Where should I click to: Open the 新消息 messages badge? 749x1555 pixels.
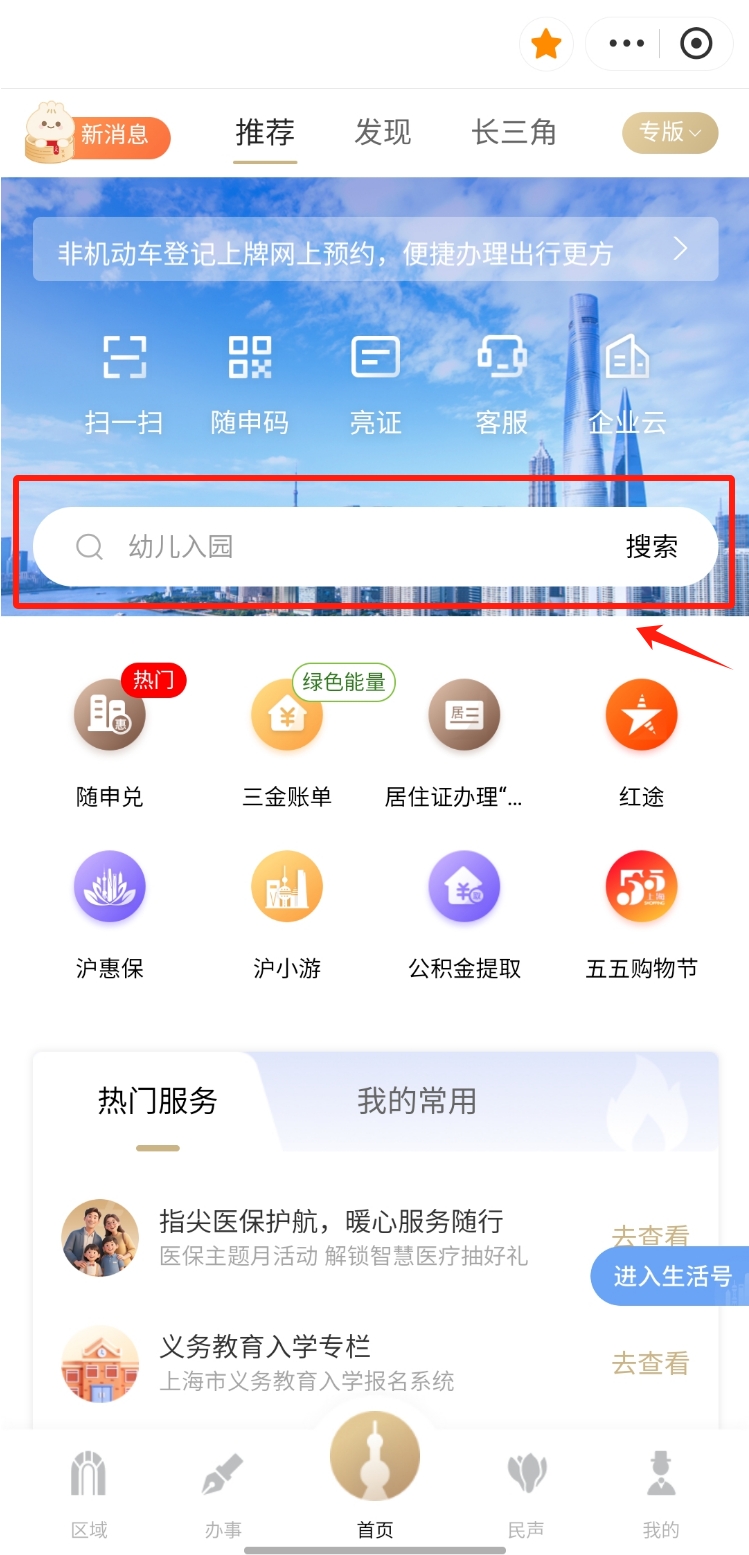[97, 133]
